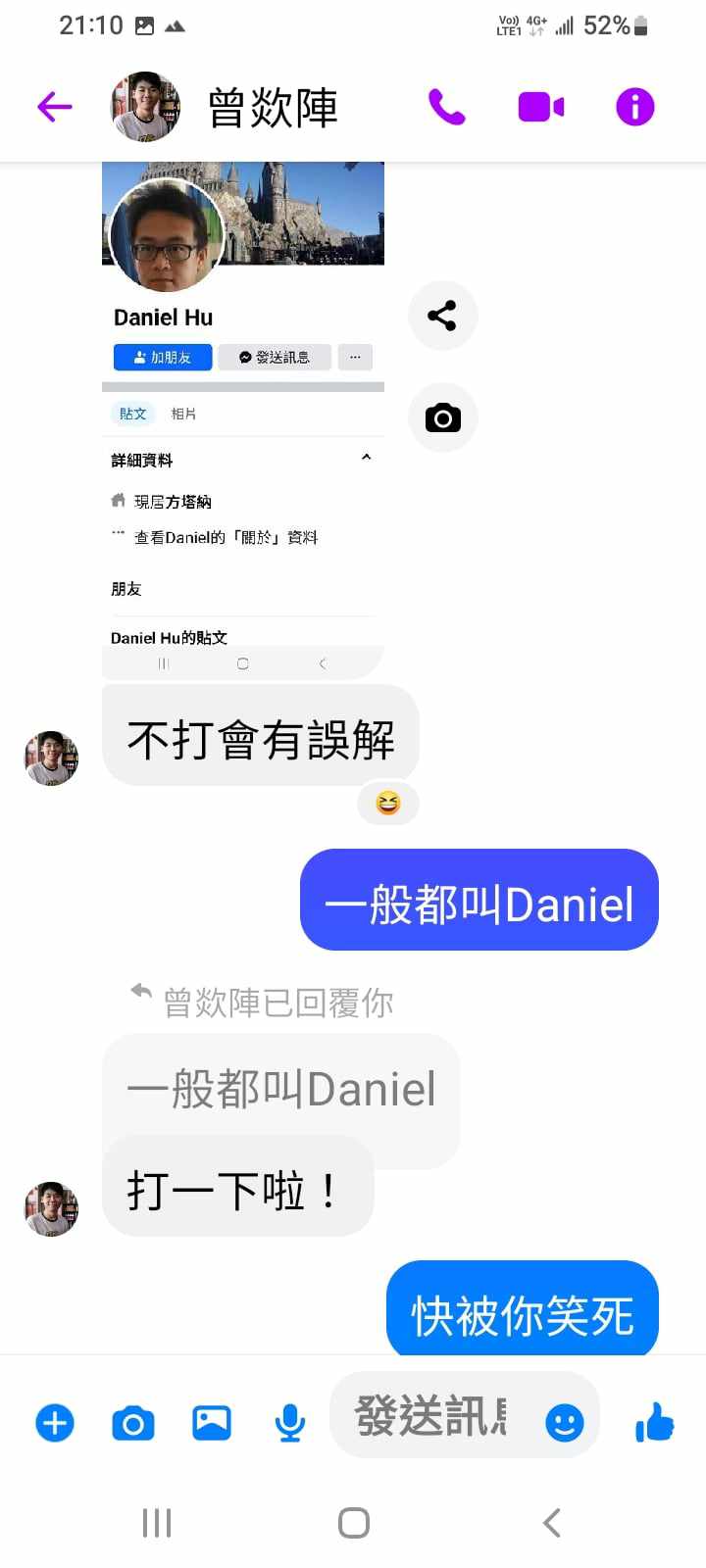Record a voice message with microphone

click(x=289, y=1422)
